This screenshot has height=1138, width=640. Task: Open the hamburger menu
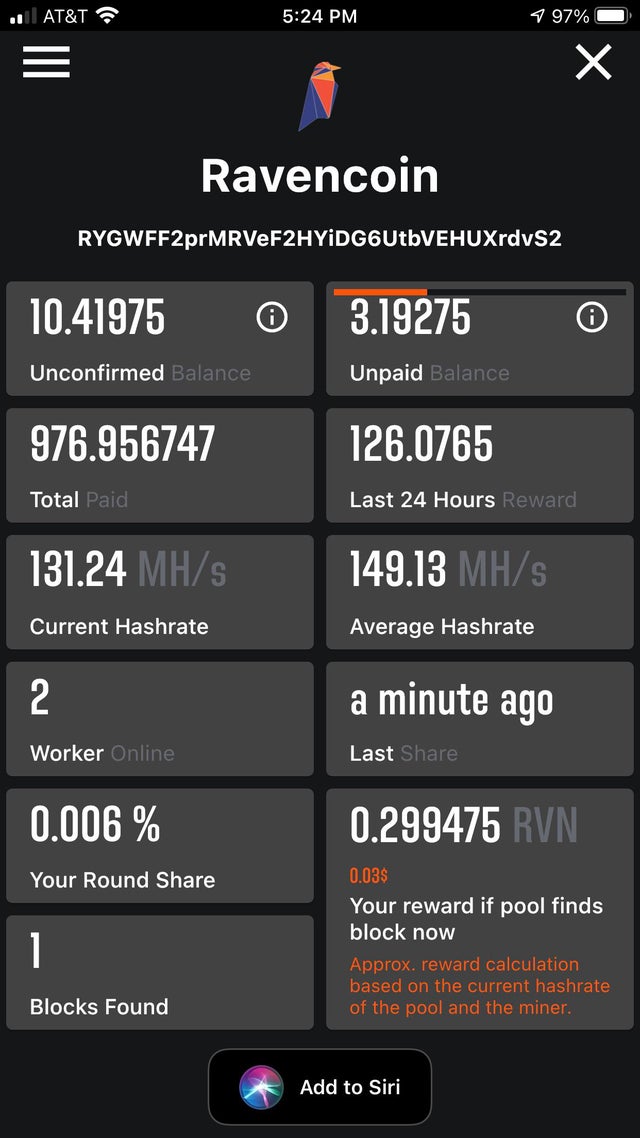[x=46, y=62]
